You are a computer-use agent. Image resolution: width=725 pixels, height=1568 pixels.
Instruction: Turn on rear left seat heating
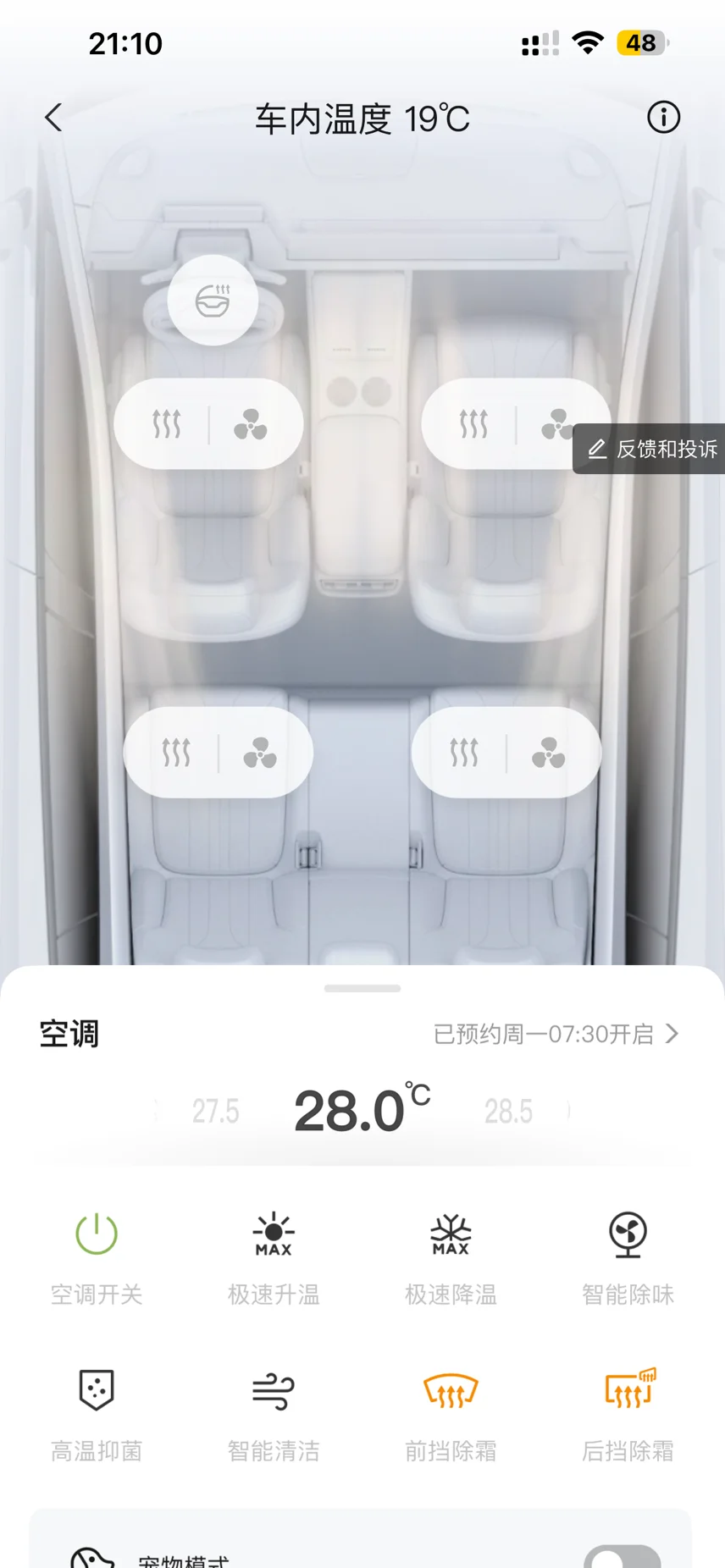click(176, 752)
